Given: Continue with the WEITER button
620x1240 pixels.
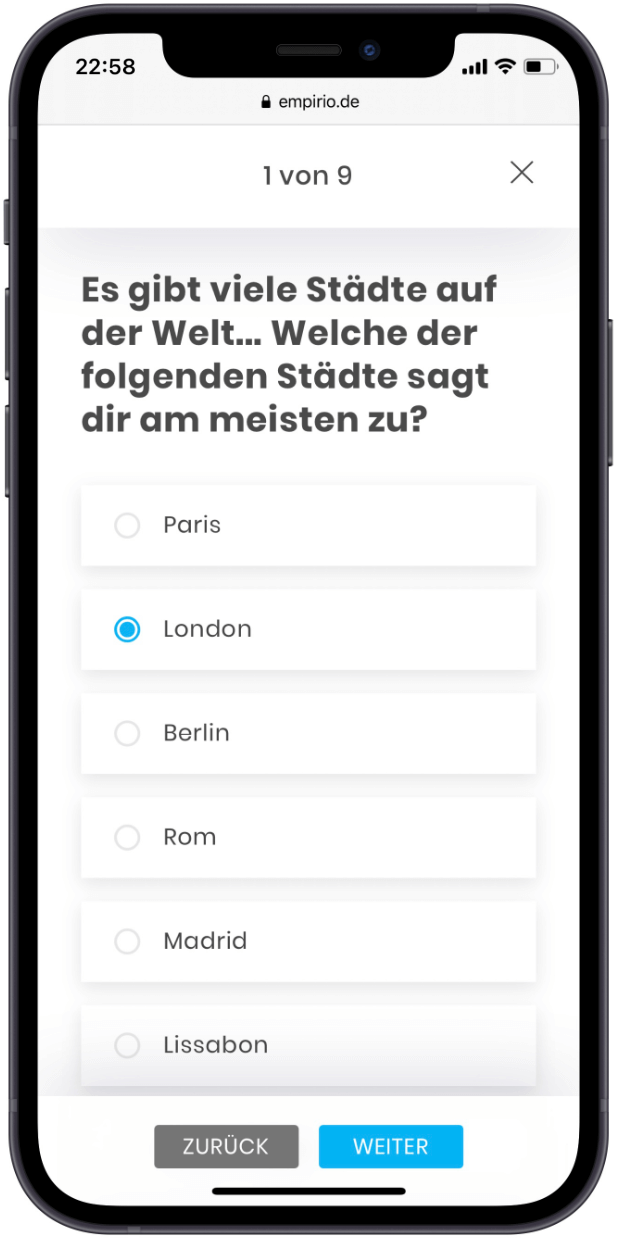Looking at the screenshot, I should [x=391, y=1147].
